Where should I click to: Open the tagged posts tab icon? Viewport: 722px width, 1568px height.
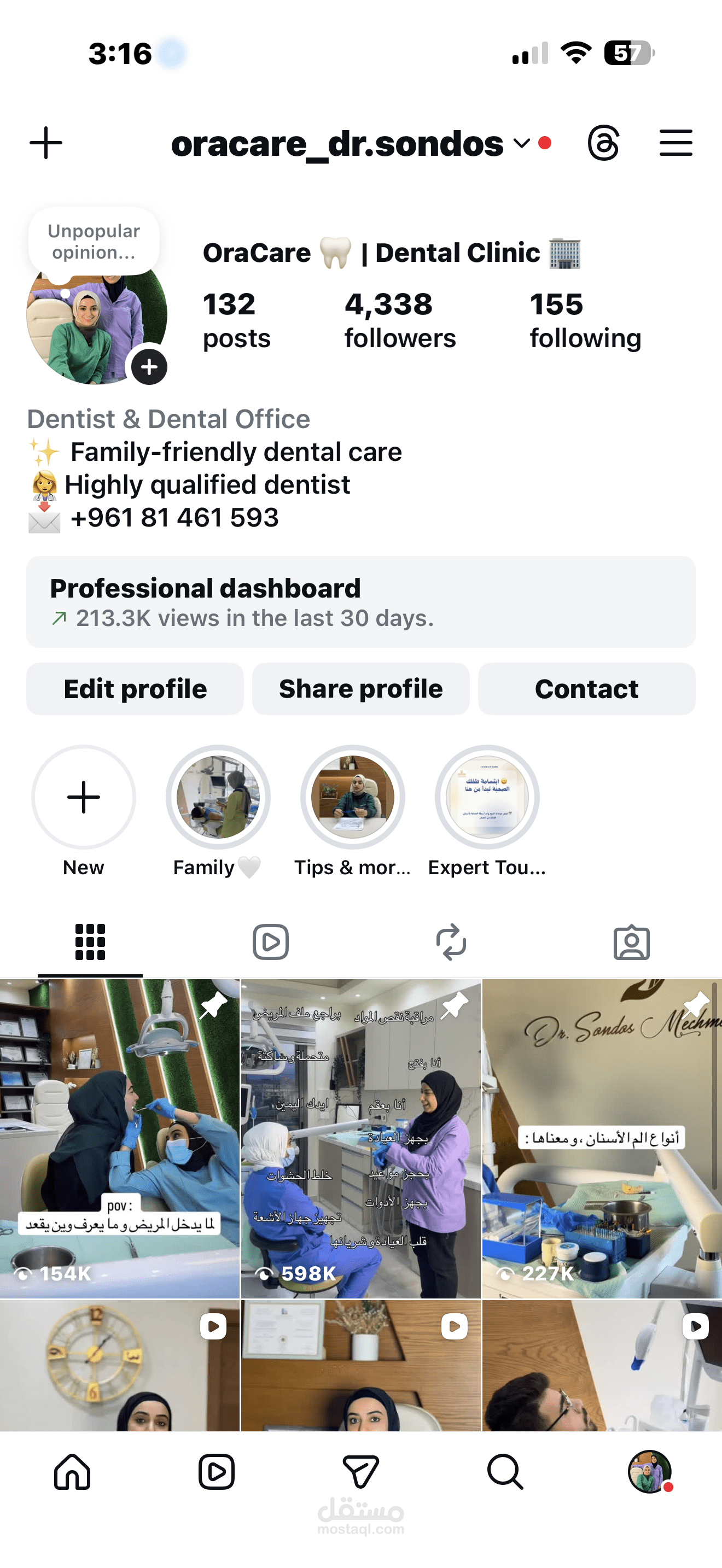pos(632,941)
